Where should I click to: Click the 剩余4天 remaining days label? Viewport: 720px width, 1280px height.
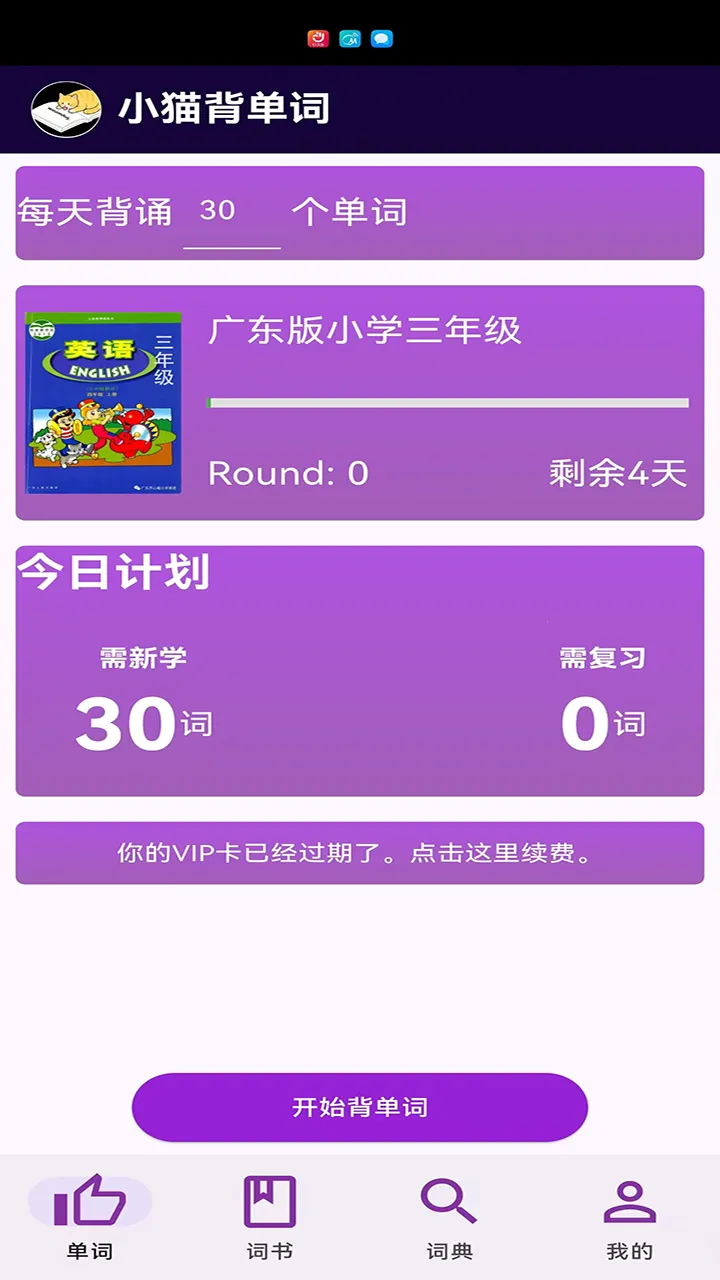(616, 472)
